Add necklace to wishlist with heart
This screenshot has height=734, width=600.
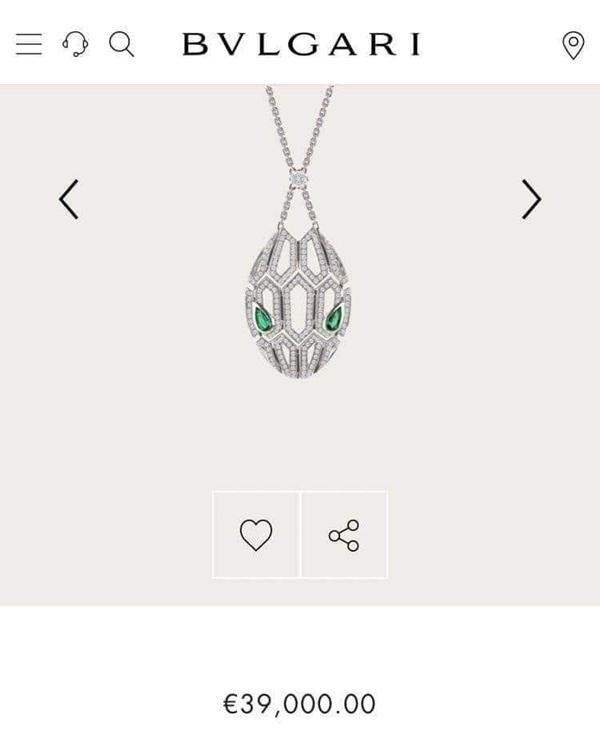point(256,535)
